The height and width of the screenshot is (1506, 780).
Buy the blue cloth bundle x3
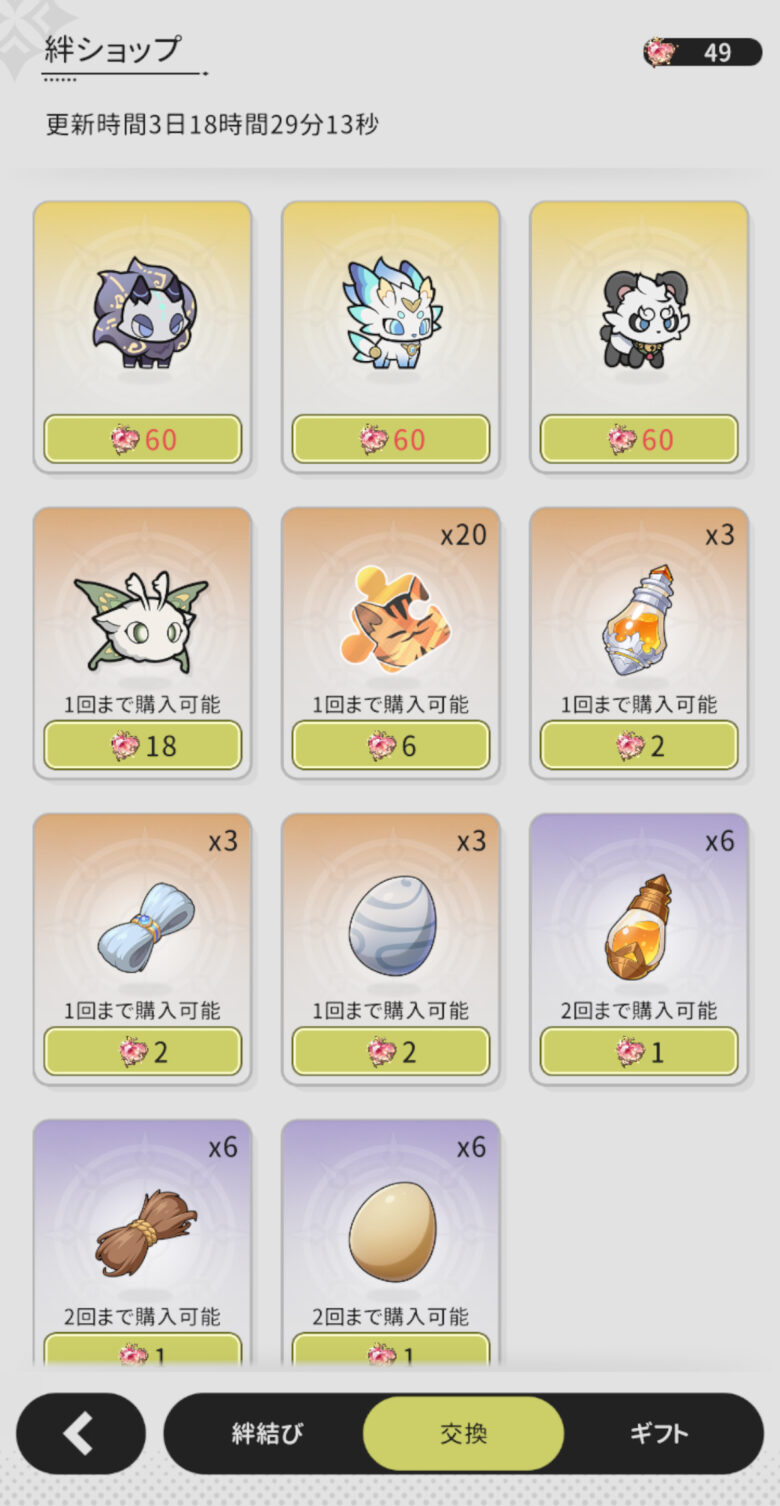(142, 1051)
